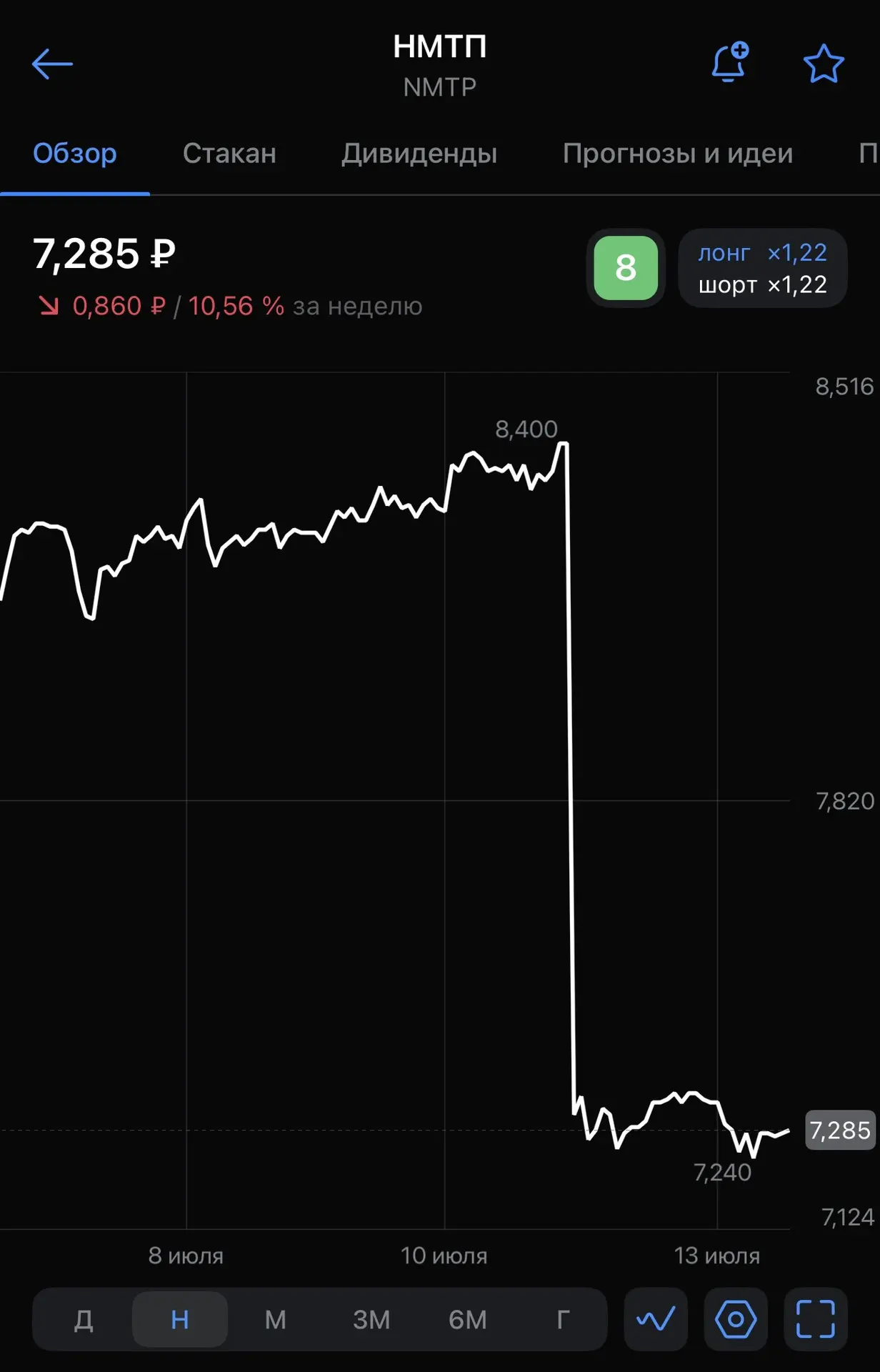The image size is (880, 1372).
Task: Change the chart type with the line icon
Action: coord(656,1319)
